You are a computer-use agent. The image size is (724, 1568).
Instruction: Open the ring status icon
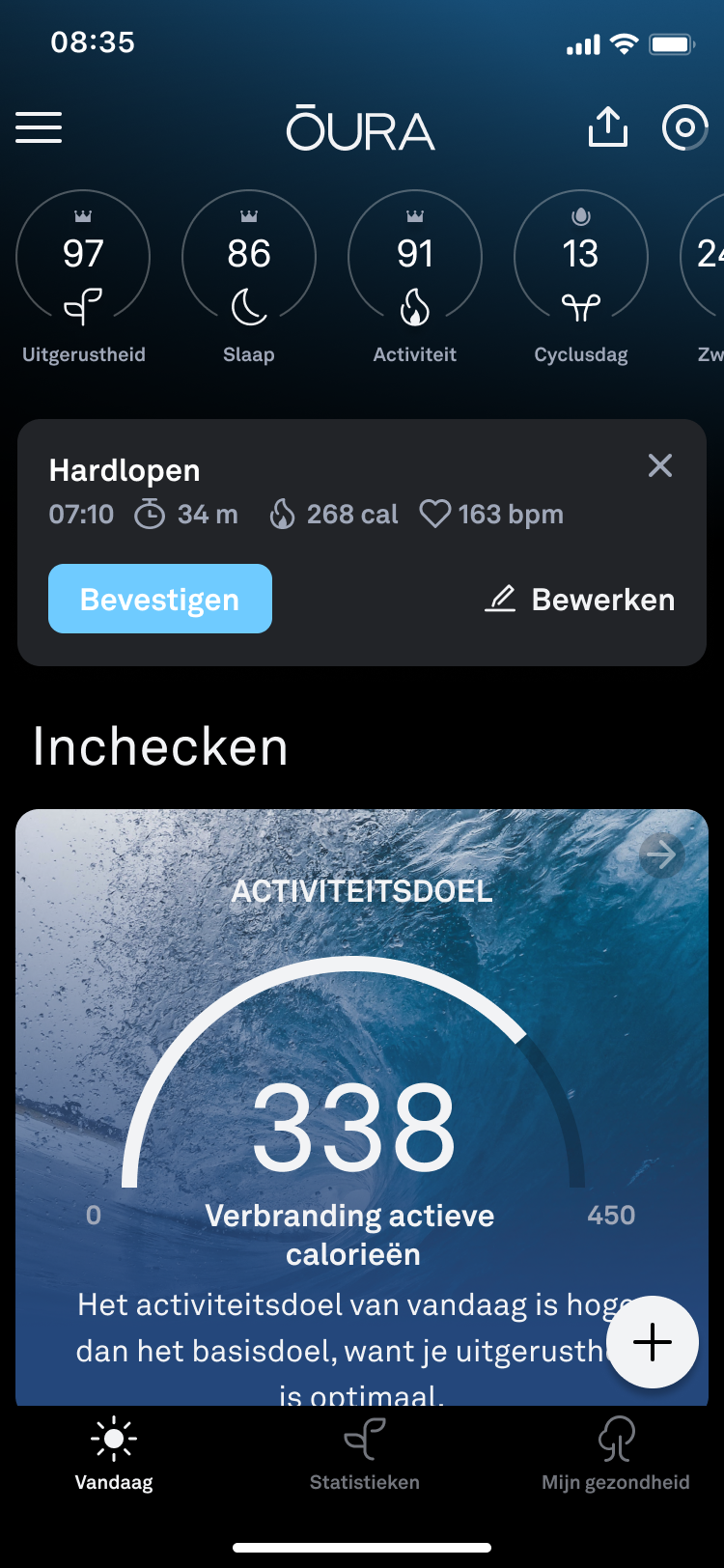point(684,127)
